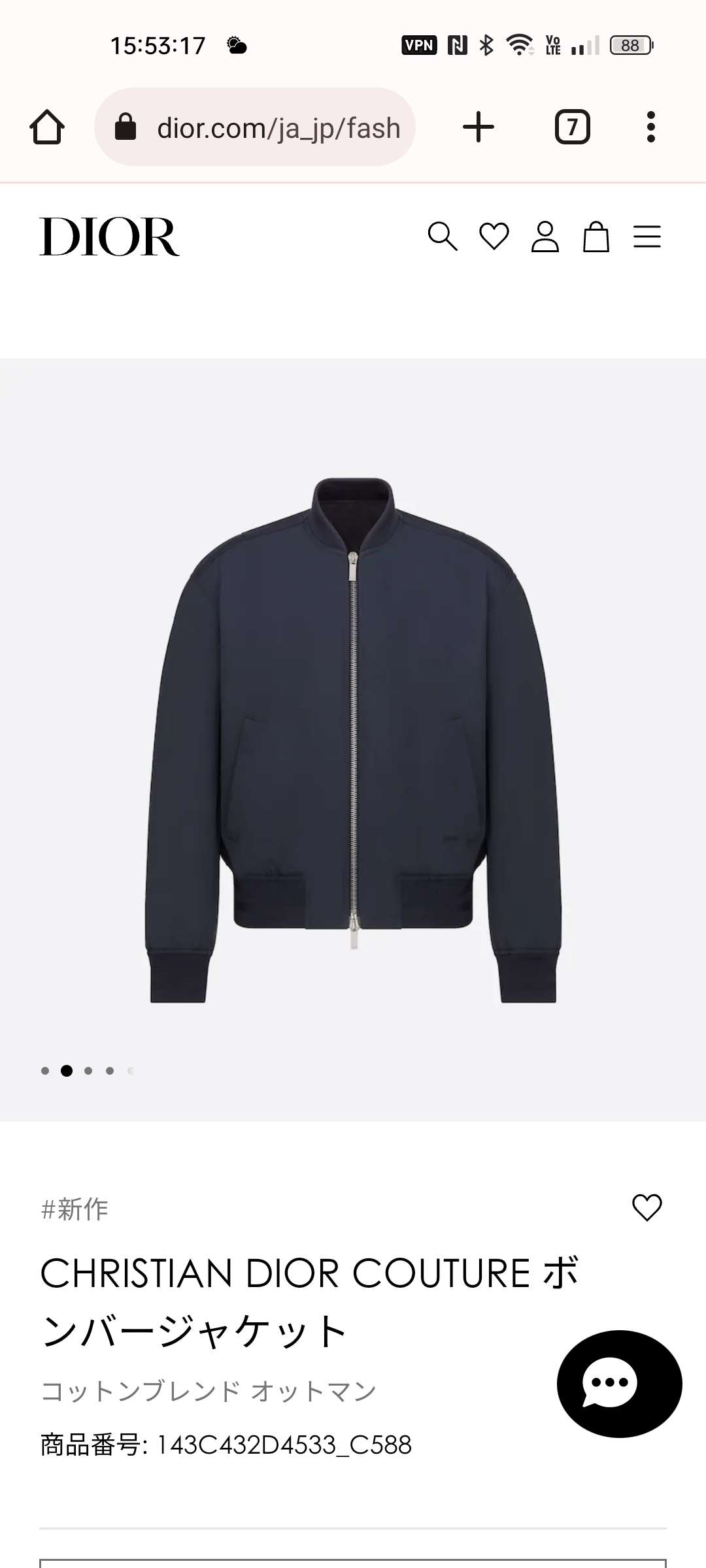This screenshot has width=706, height=1568.
Task: View the shopping bag
Action: (596, 237)
